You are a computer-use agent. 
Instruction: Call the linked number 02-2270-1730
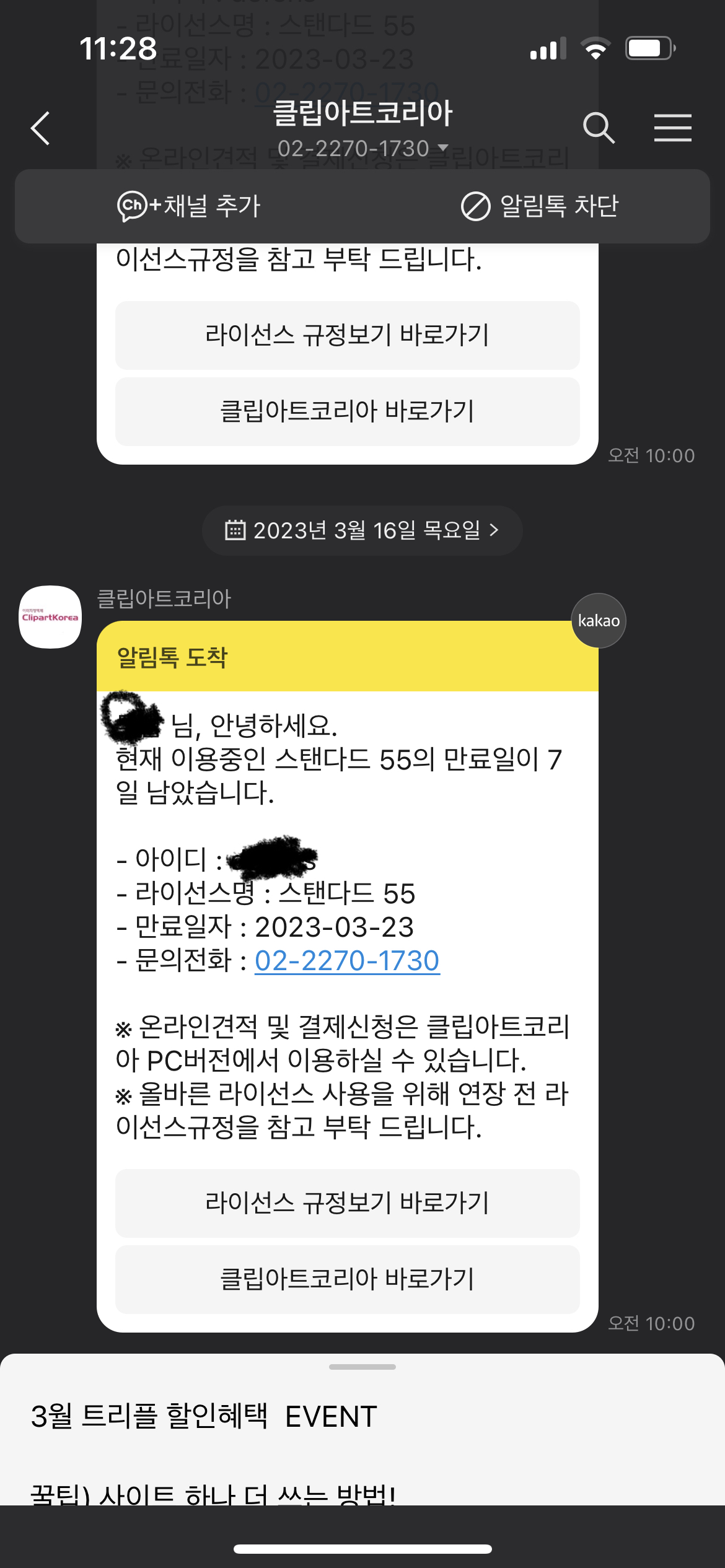(x=347, y=961)
